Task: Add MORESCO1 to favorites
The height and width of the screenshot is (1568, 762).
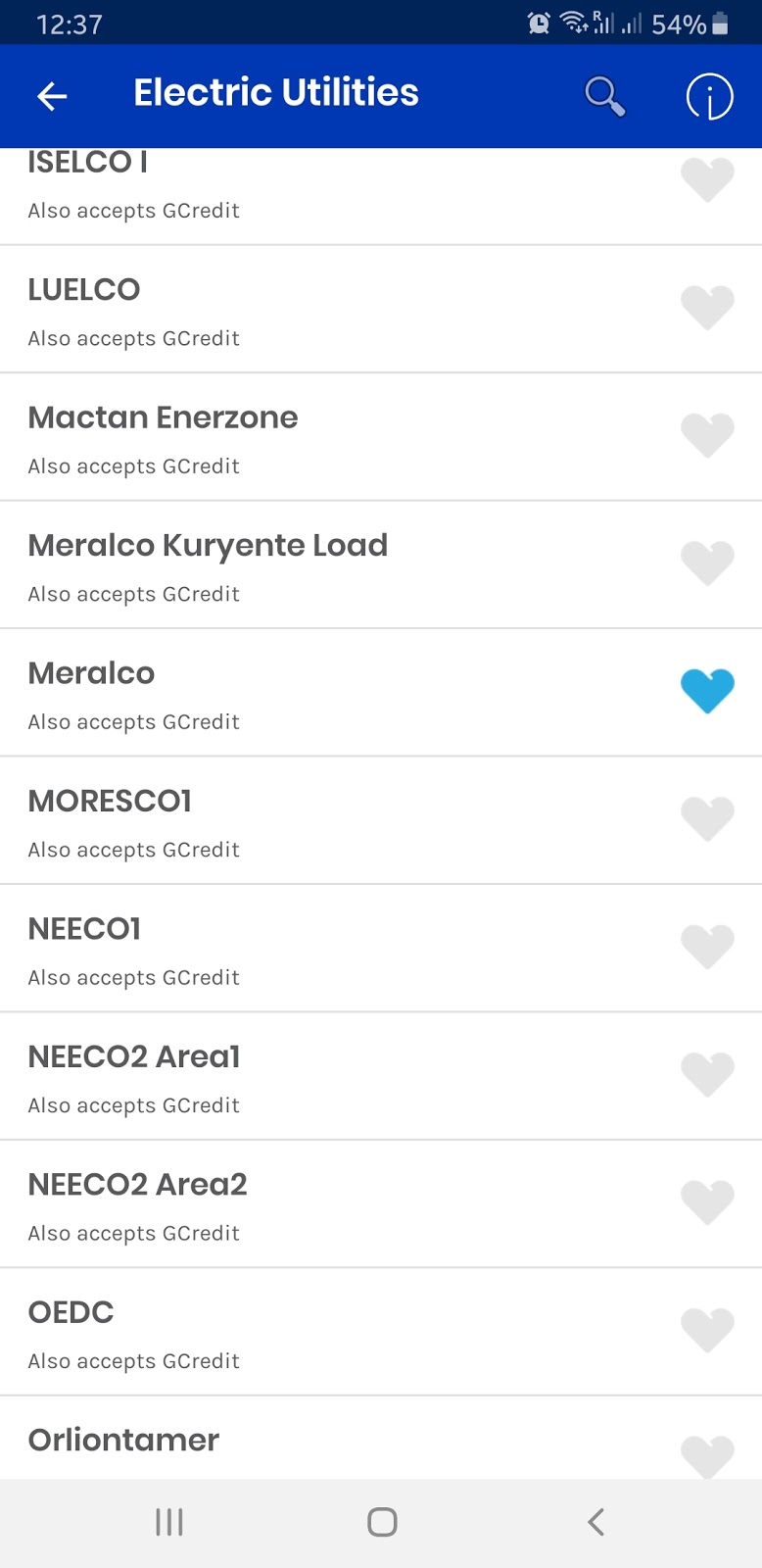Action: pos(707,819)
